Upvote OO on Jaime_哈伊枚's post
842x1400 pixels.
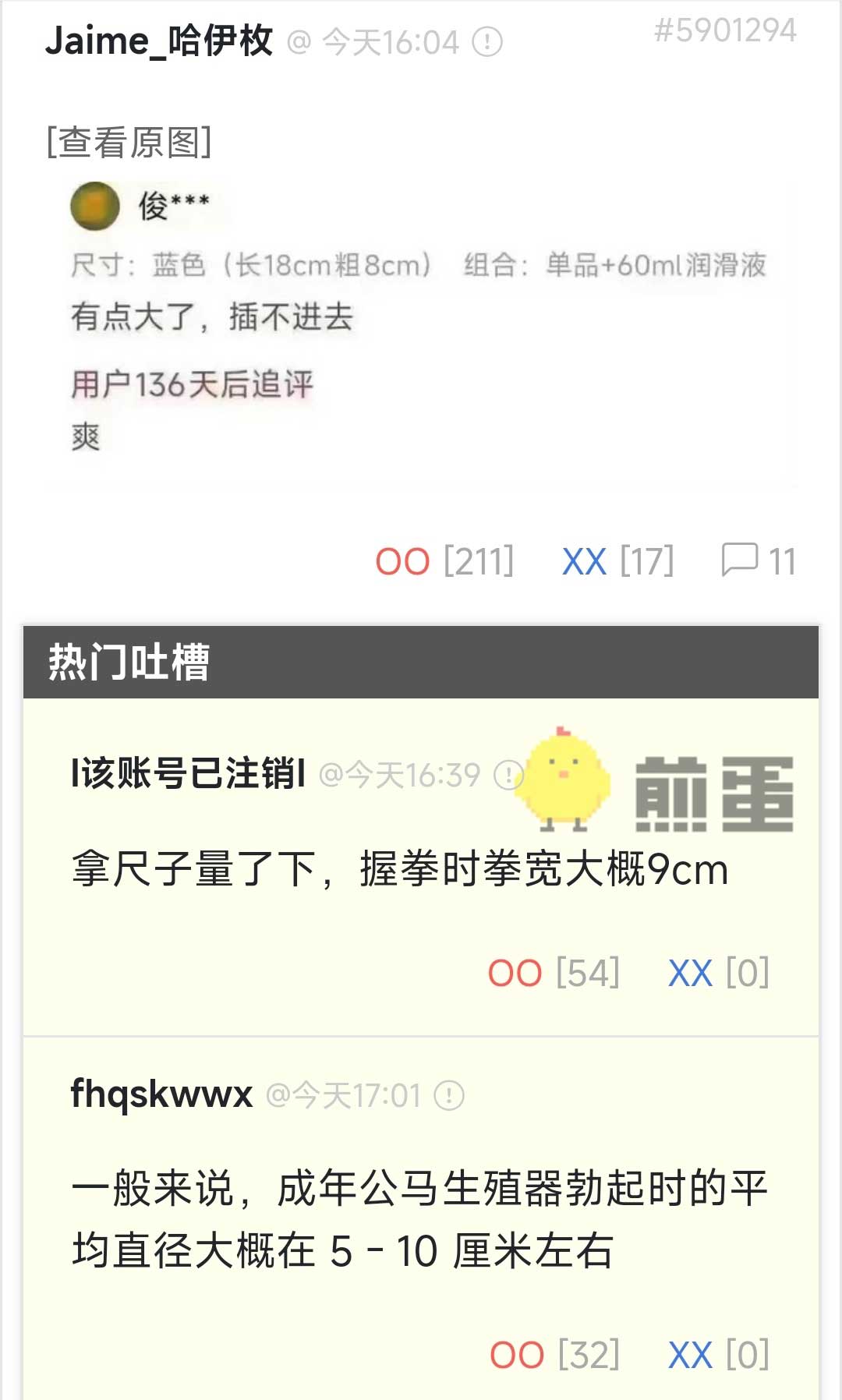[402, 562]
